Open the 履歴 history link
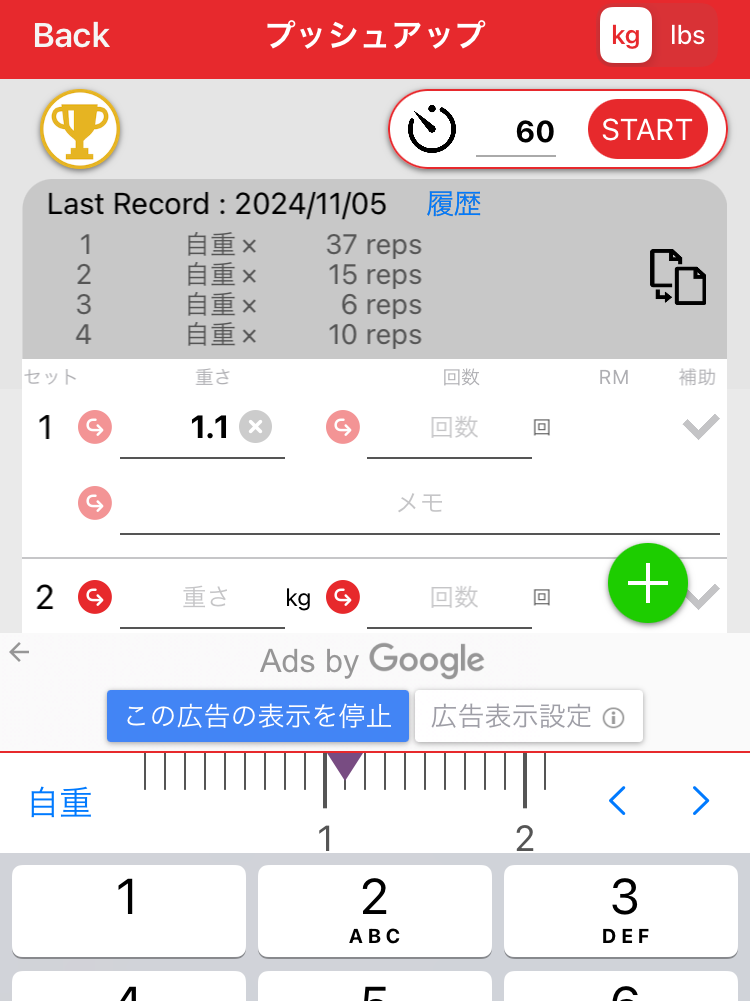 454,204
